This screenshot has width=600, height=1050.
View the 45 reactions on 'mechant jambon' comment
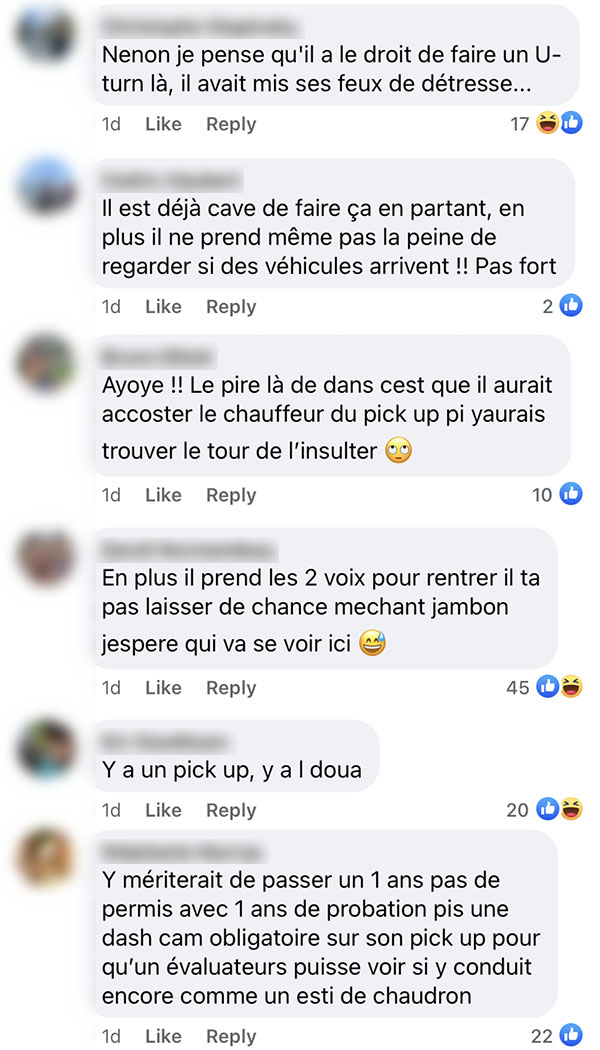[544, 687]
